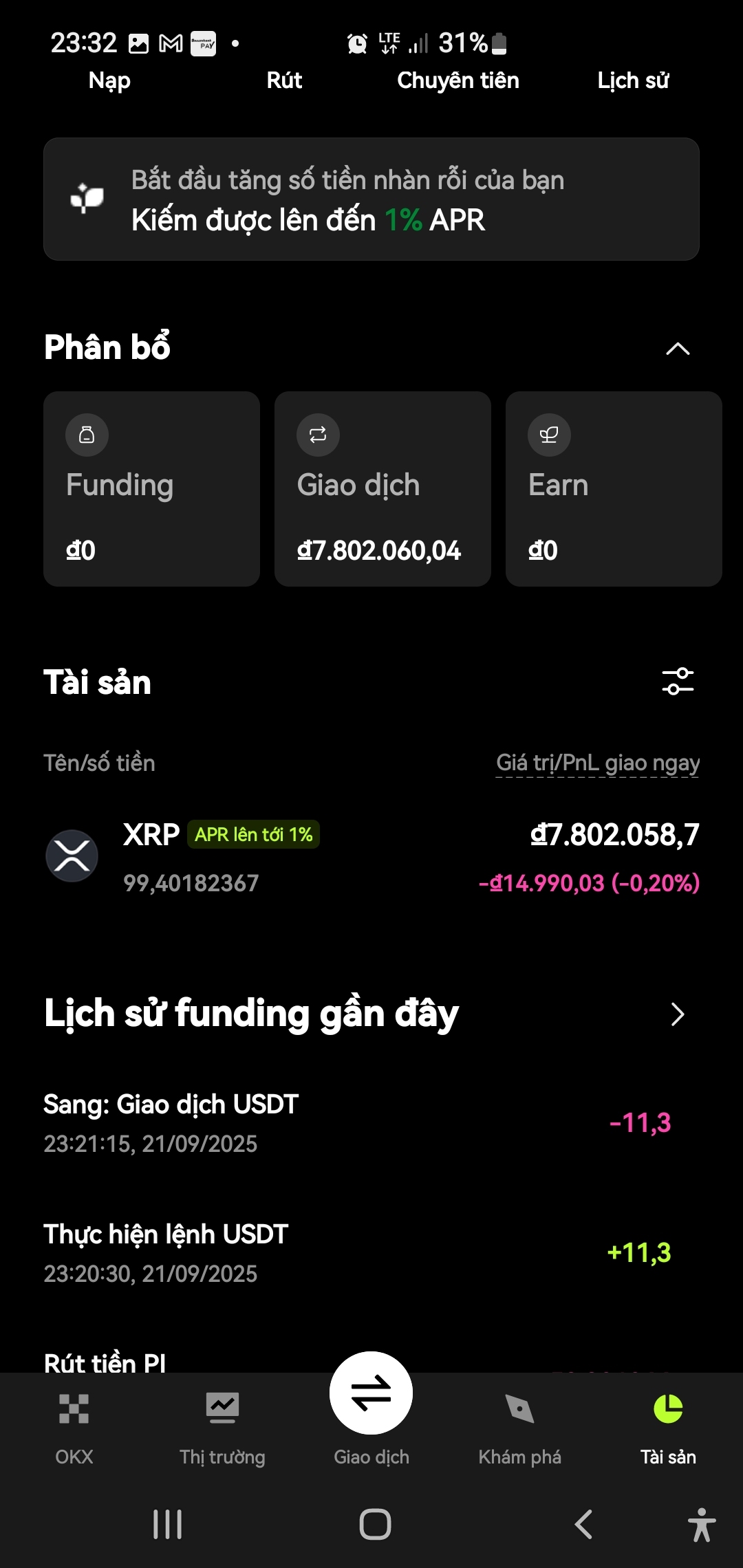Tap the center Giao dịch trade button
743x1568 pixels.
tap(371, 1393)
